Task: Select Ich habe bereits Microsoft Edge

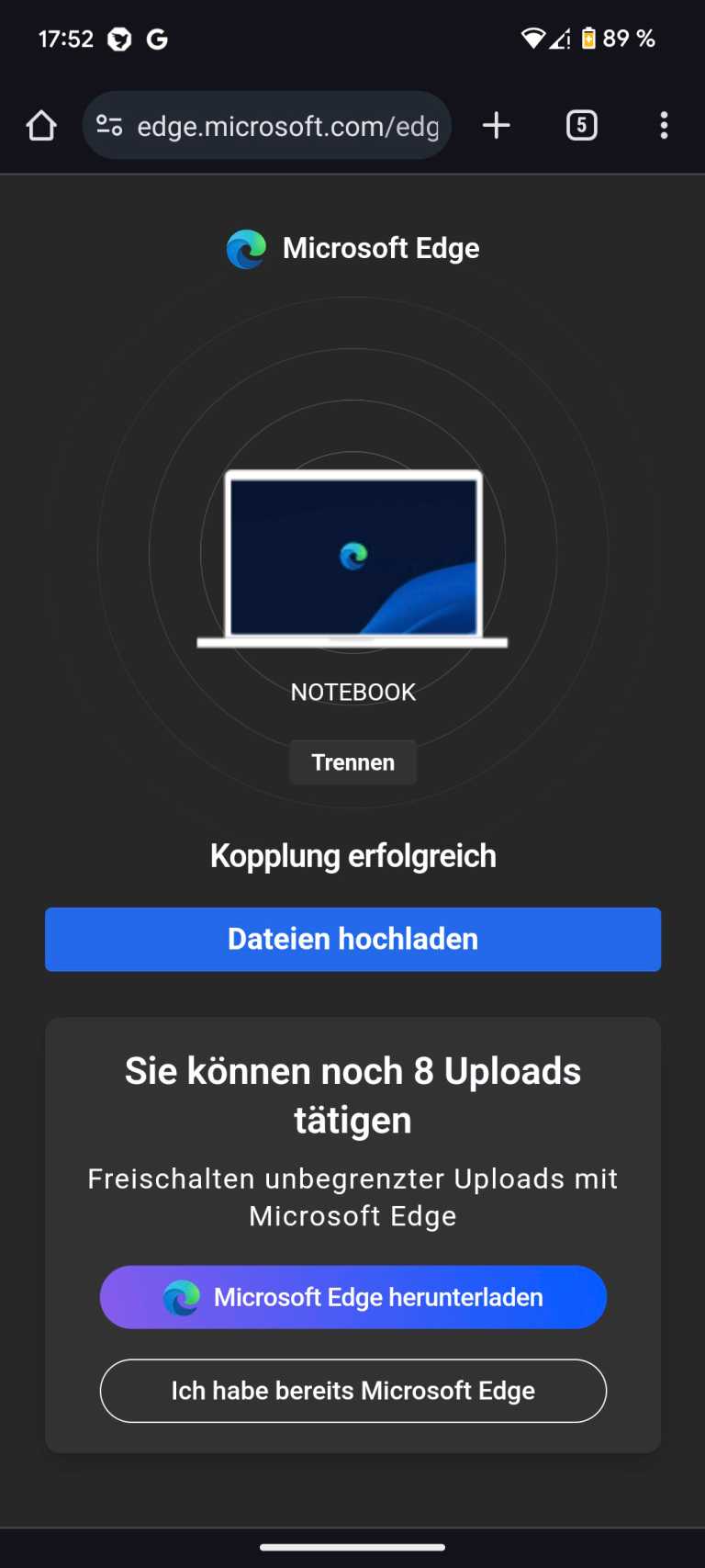Action: [x=352, y=1391]
